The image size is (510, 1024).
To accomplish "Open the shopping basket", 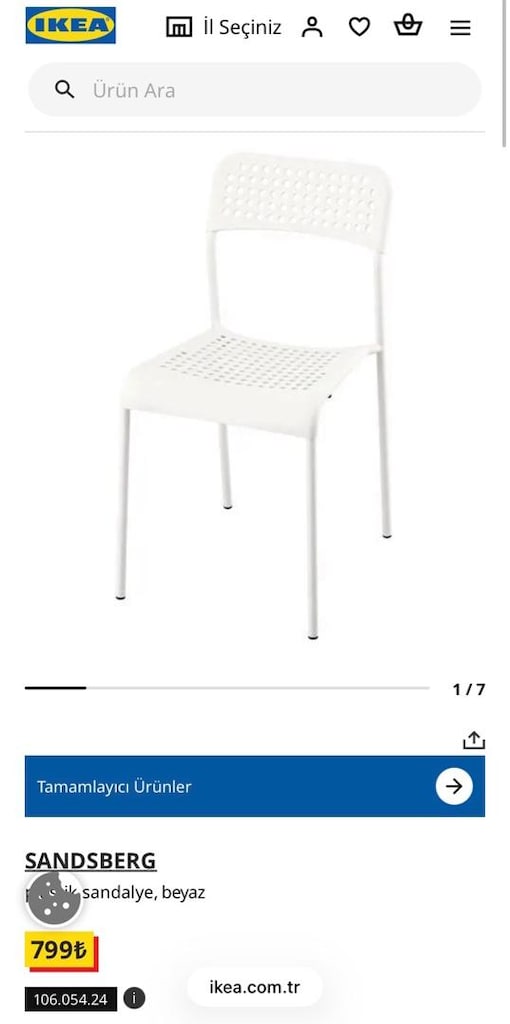I will click(408, 25).
